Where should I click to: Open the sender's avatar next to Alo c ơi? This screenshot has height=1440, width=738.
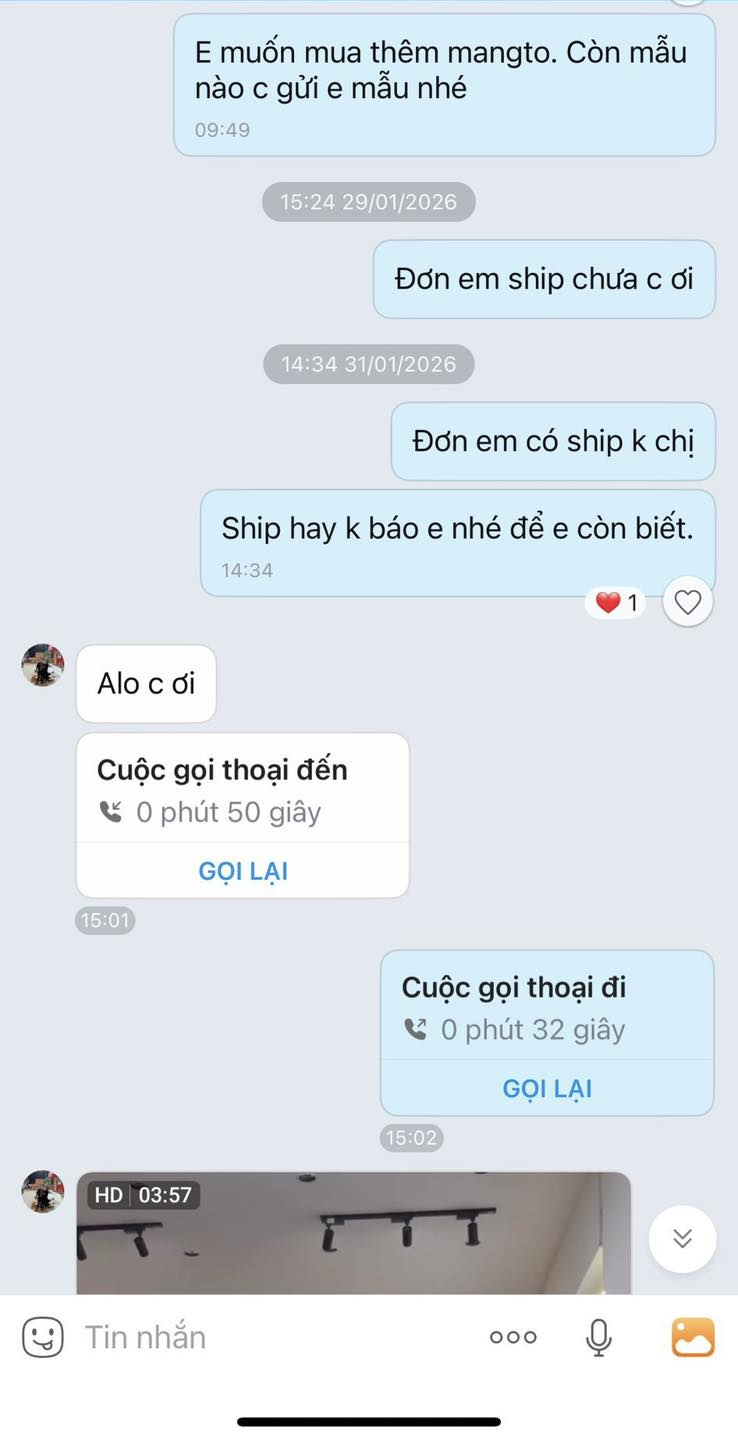pos(43,665)
